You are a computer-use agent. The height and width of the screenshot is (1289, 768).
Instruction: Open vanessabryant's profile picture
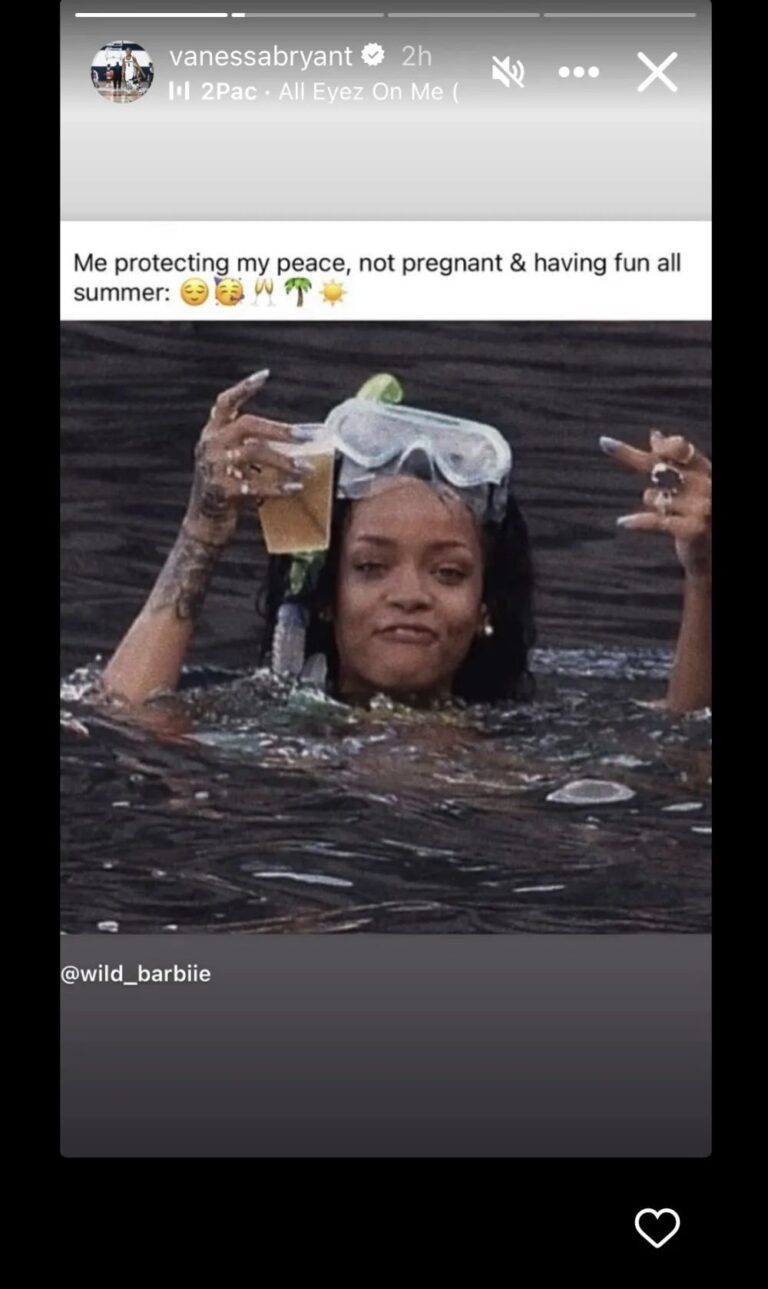click(122, 72)
